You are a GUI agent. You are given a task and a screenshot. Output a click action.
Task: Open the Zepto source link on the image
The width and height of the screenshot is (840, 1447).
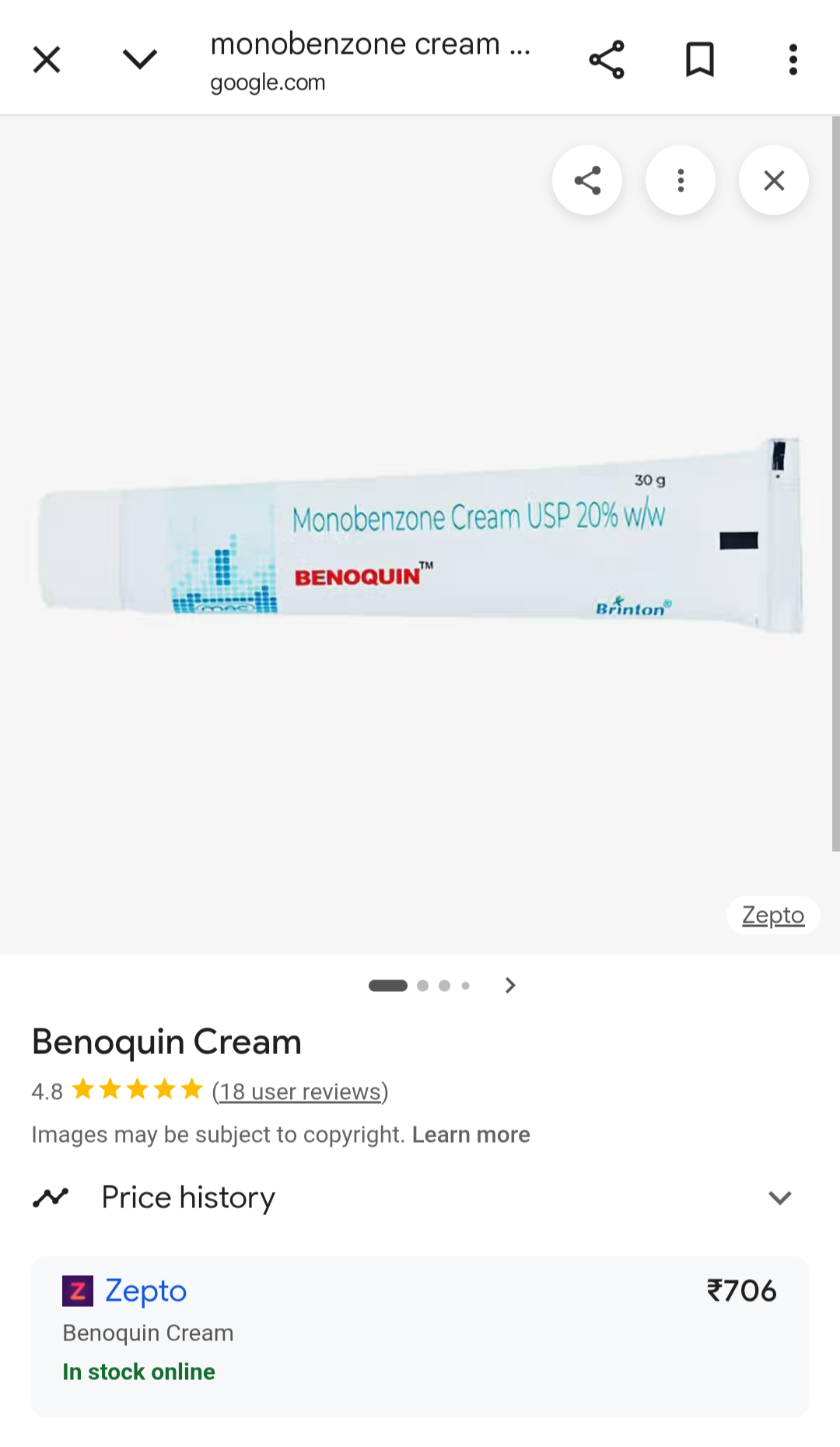click(x=773, y=915)
